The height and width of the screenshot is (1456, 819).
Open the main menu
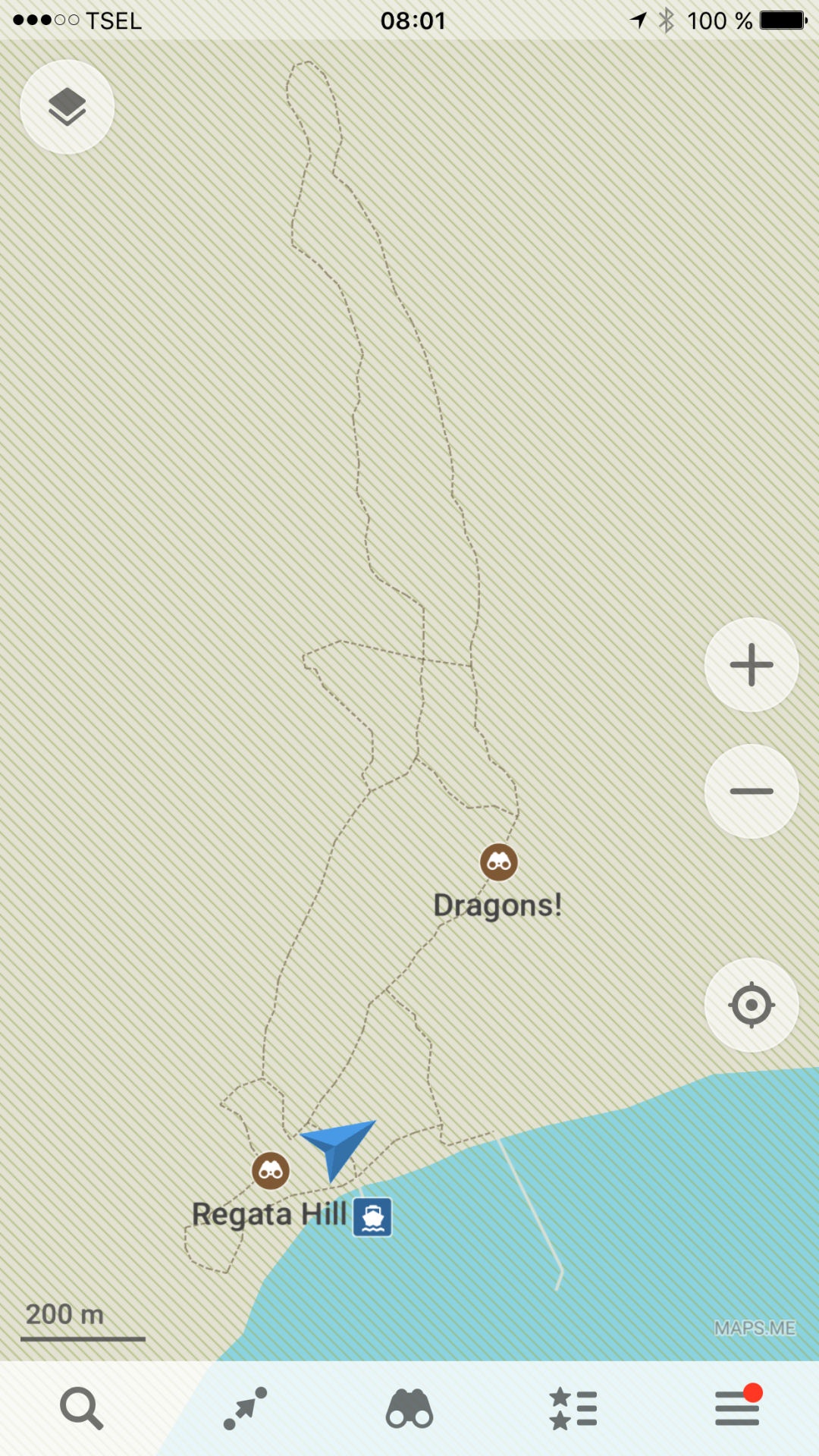737,1409
